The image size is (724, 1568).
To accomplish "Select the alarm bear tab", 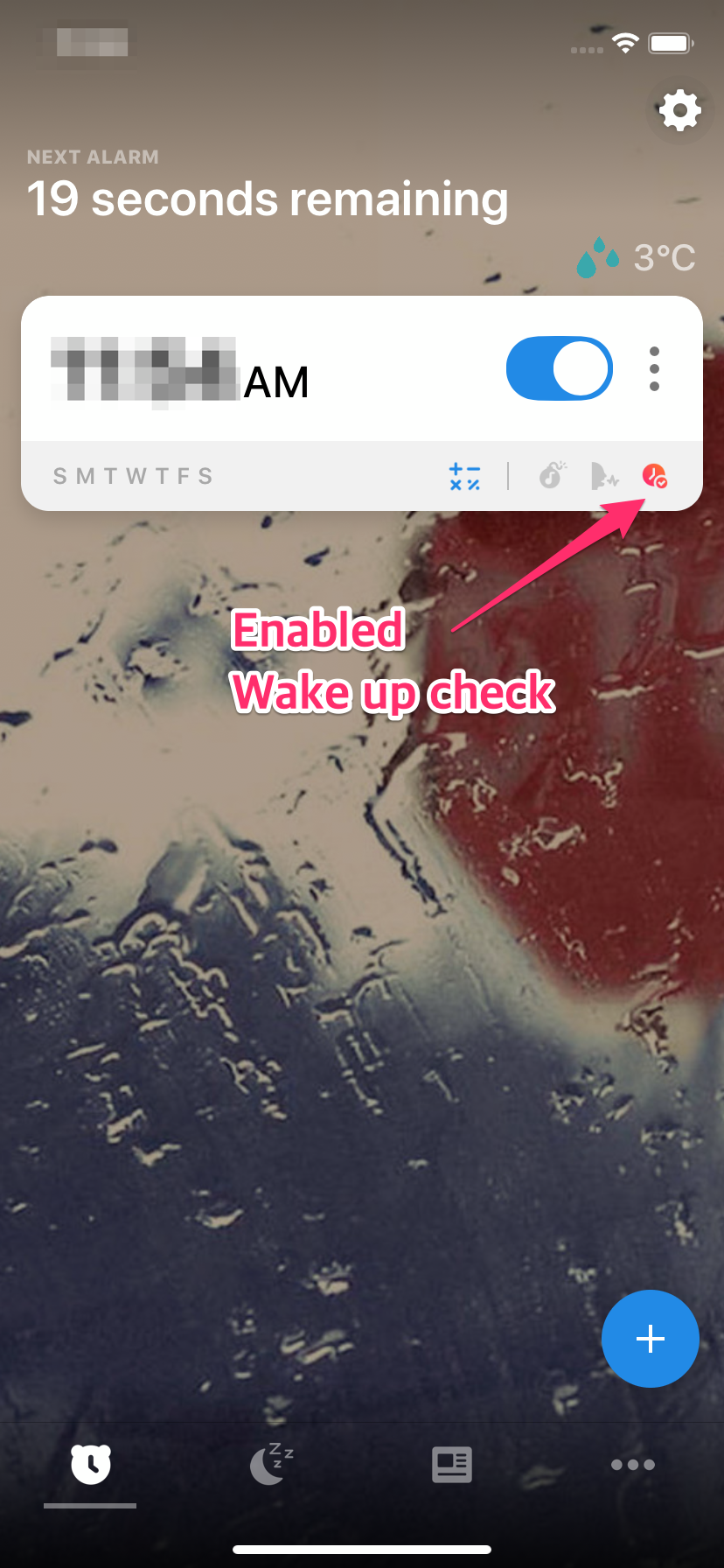I will 91,1464.
